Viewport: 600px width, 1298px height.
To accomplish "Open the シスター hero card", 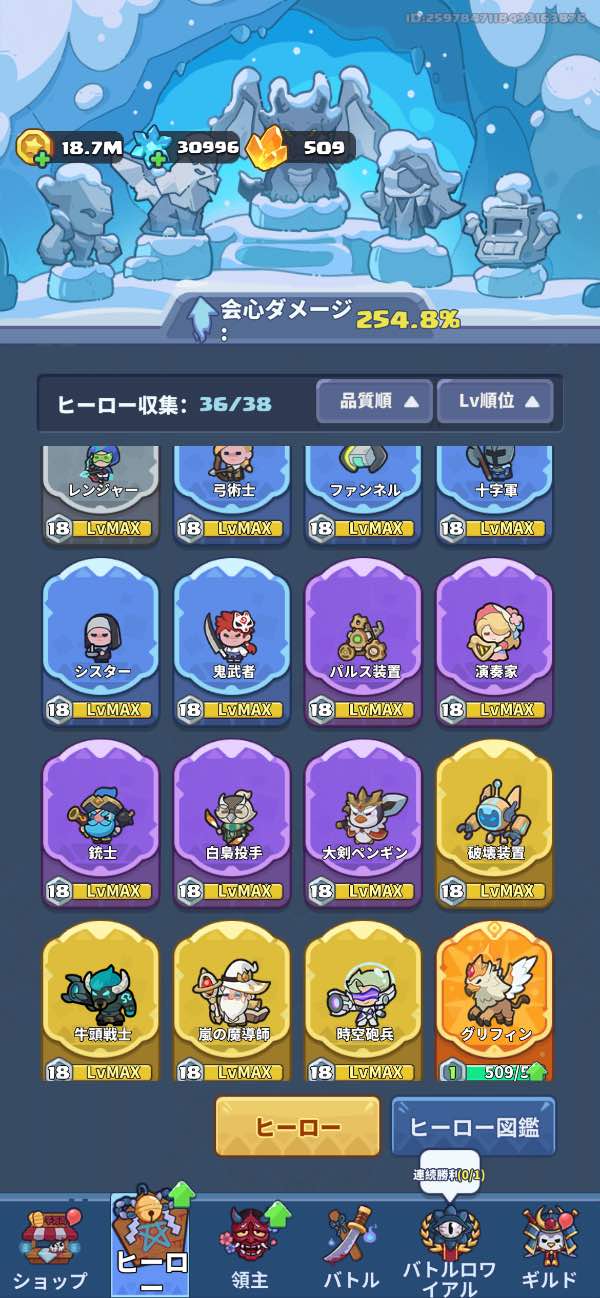I will tap(101, 640).
